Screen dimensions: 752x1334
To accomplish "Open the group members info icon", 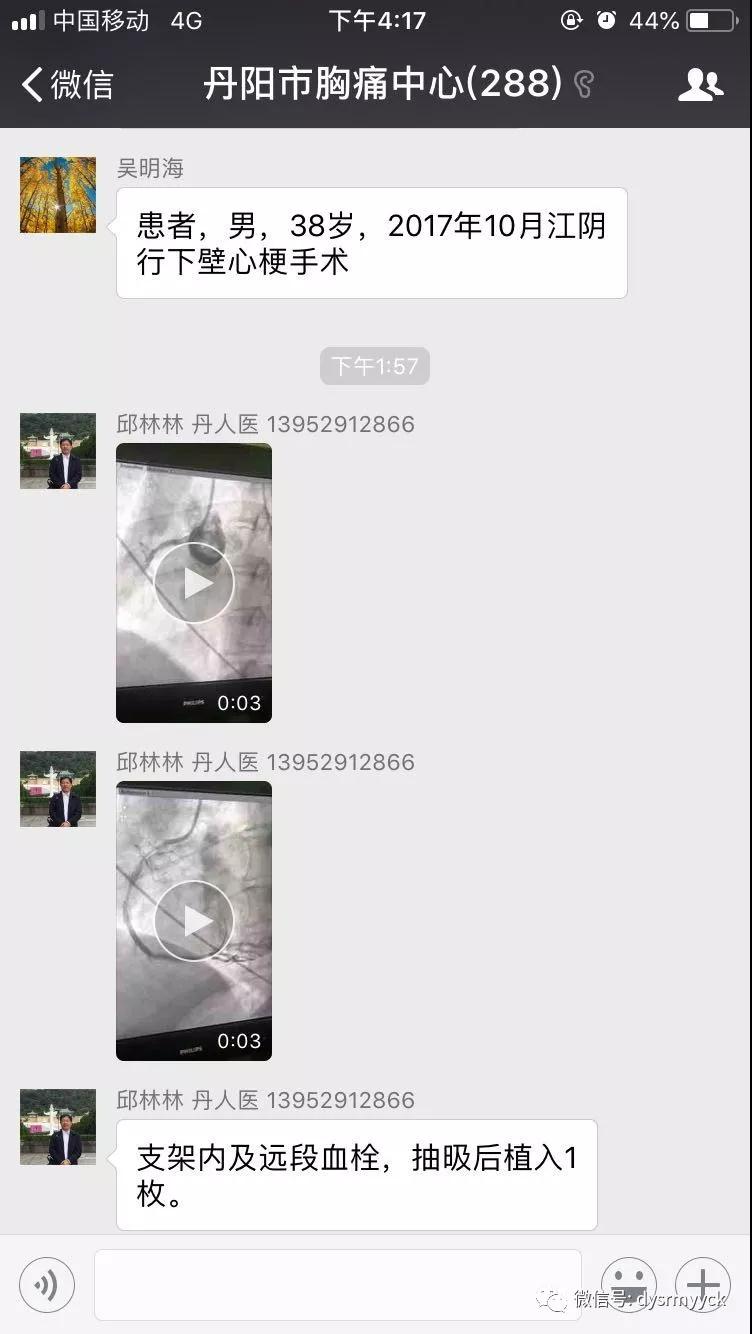I will click(700, 85).
